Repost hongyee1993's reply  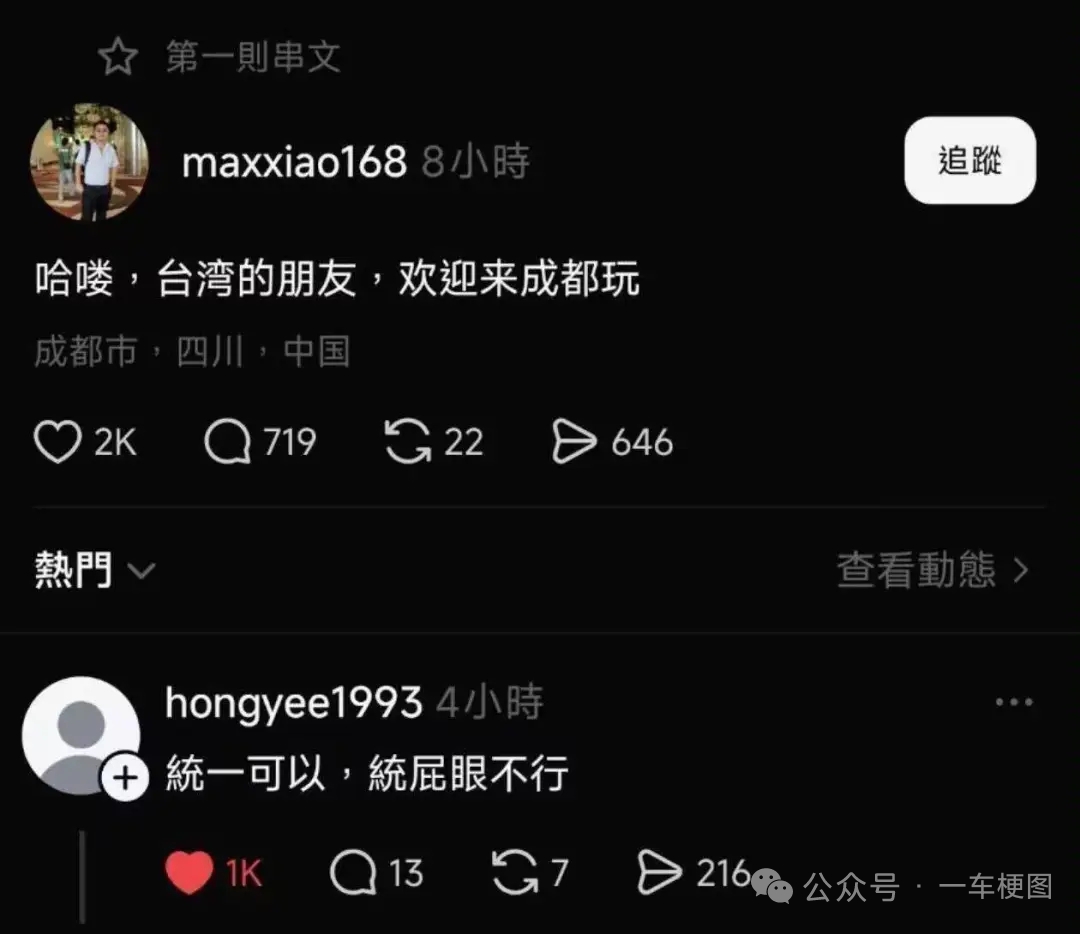tap(516, 873)
